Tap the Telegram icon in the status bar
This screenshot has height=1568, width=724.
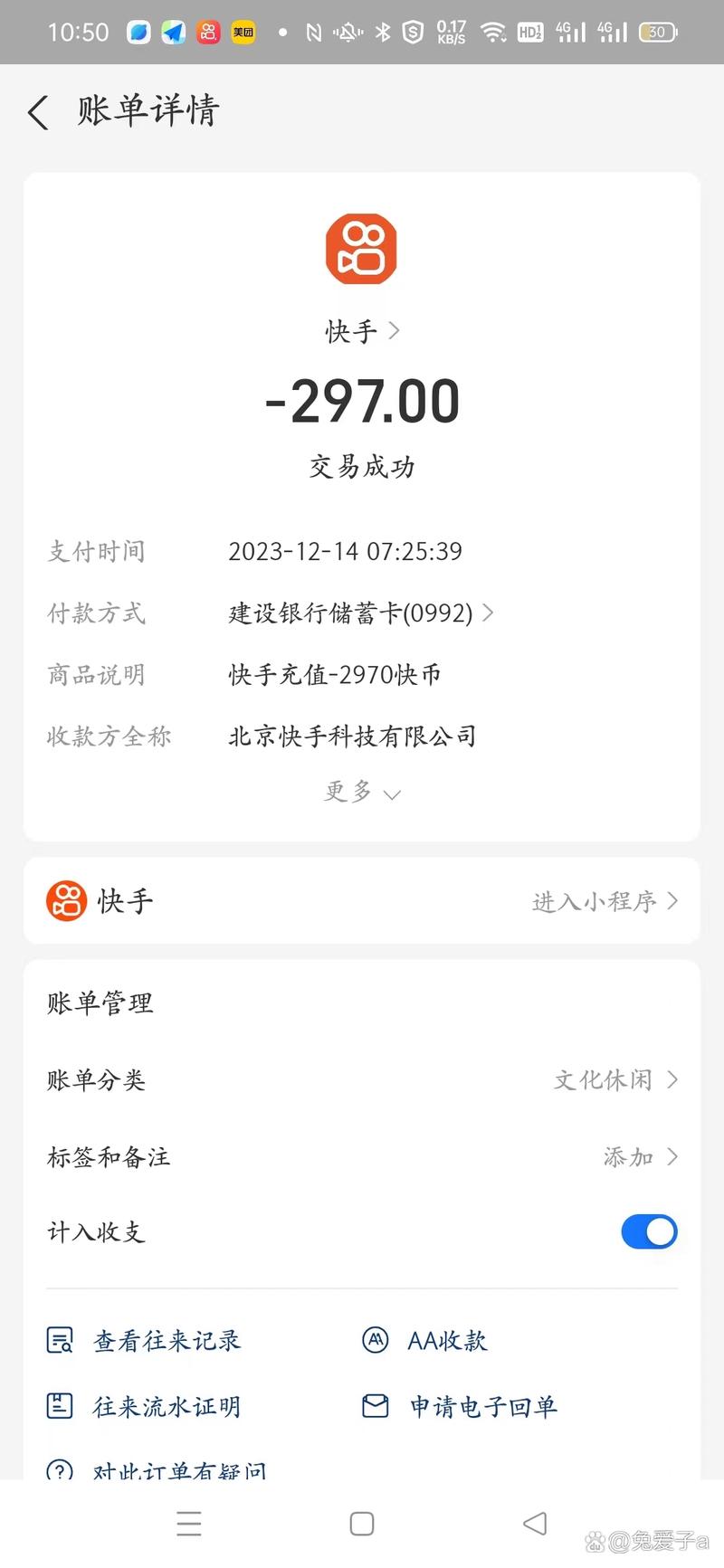click(x=174, y=32)
